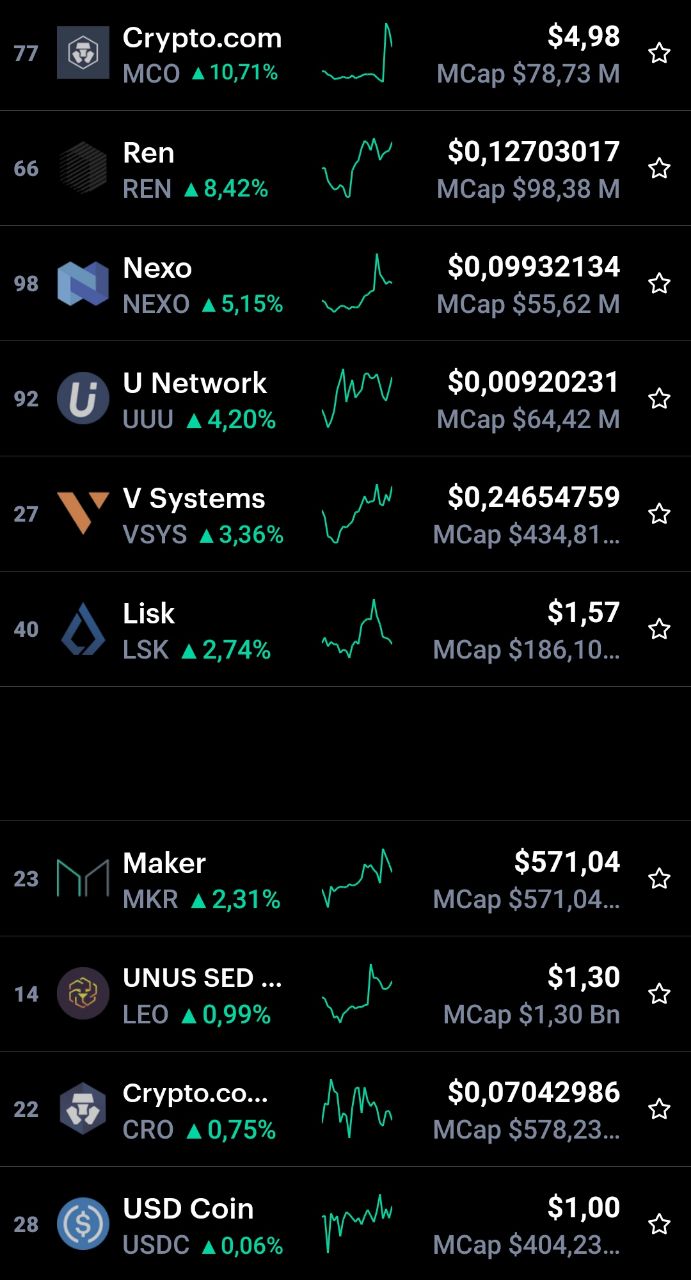Star the Lisk coin

point(659,629)
